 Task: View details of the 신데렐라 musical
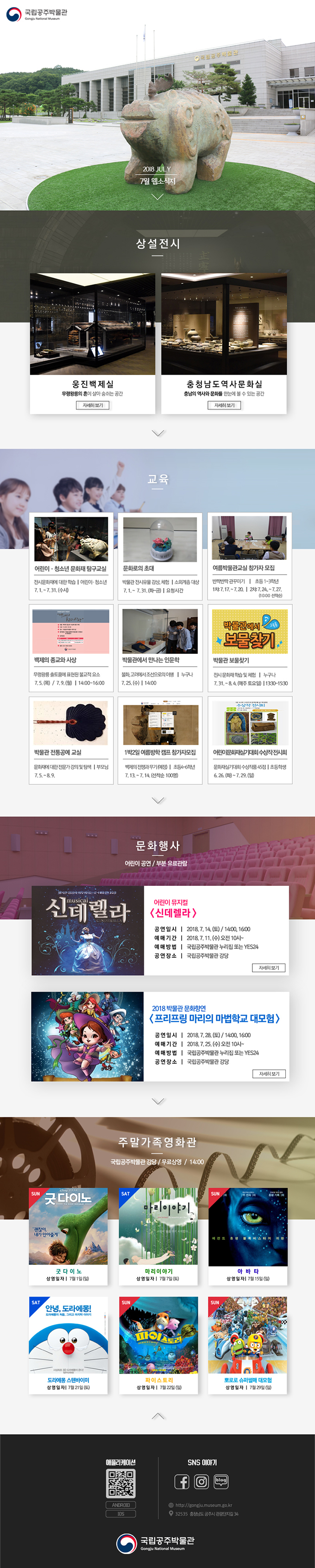(x=269, y=967)
